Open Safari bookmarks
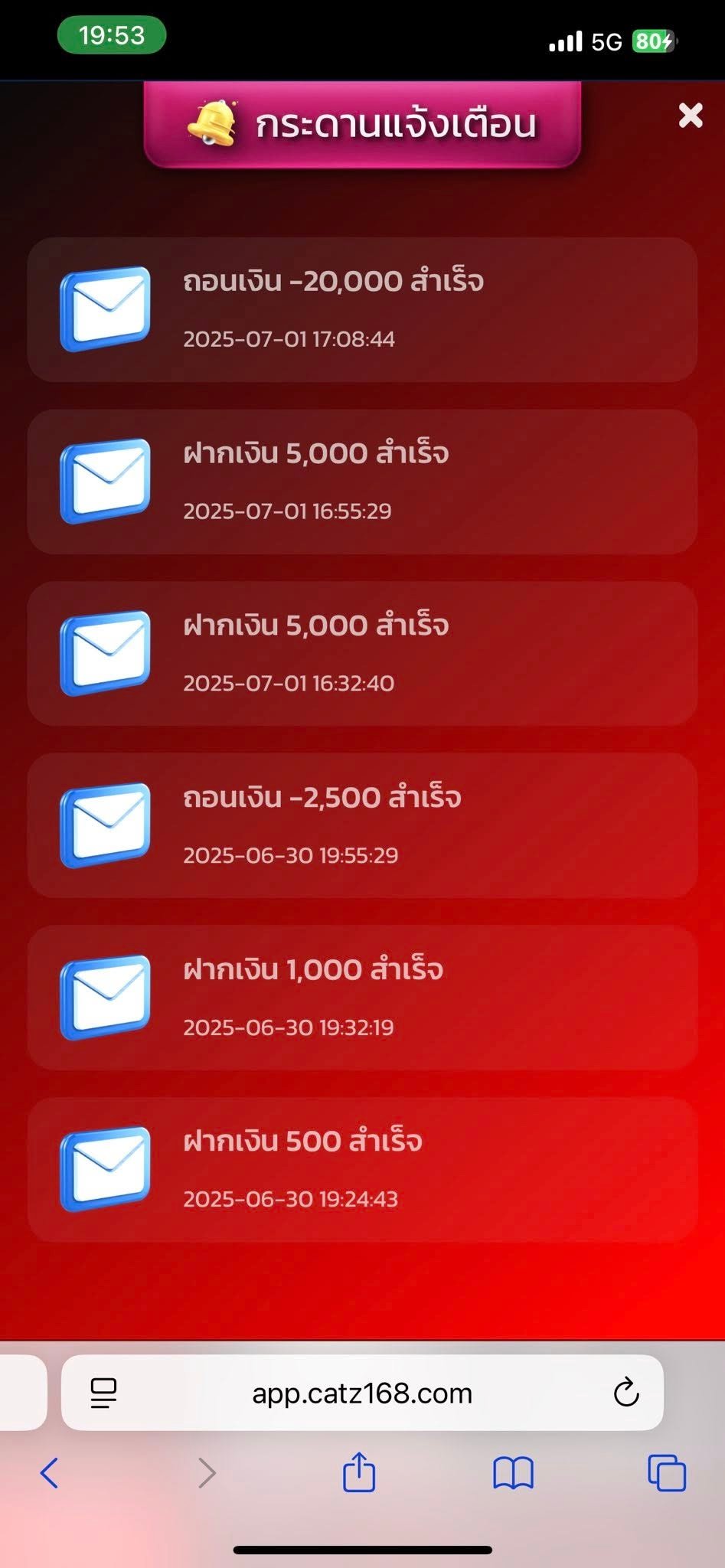Screen dimensions: 725x1568 (513, 1472)
